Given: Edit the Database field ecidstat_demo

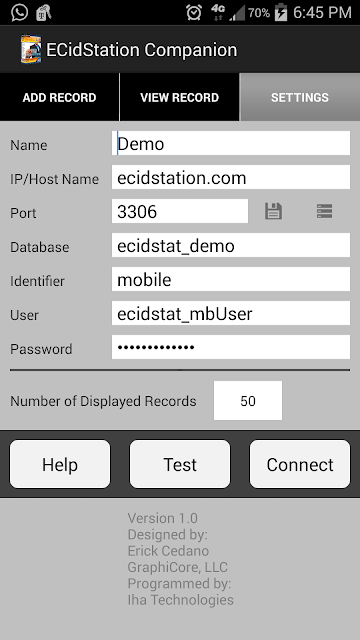Looking at the screenshot, I should pyautogui.click(x=231, y=245).
